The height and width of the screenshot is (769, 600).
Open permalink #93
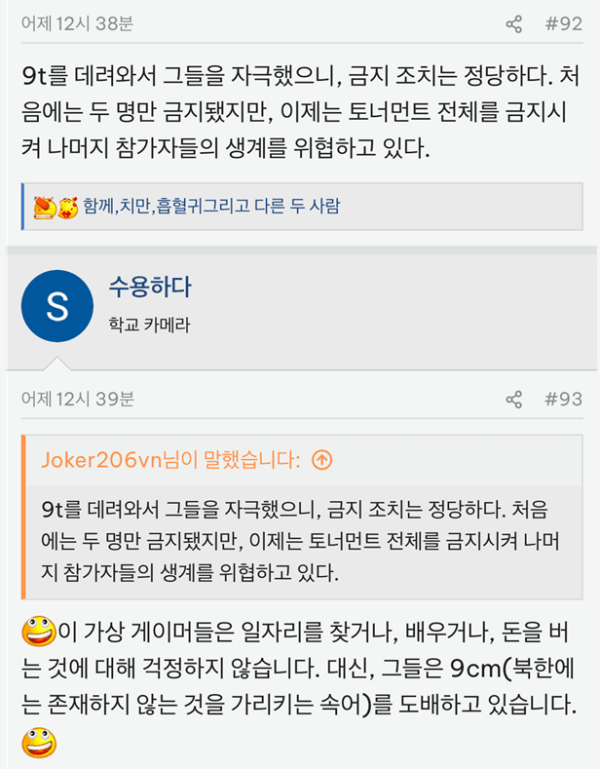(x=564, y=399)
